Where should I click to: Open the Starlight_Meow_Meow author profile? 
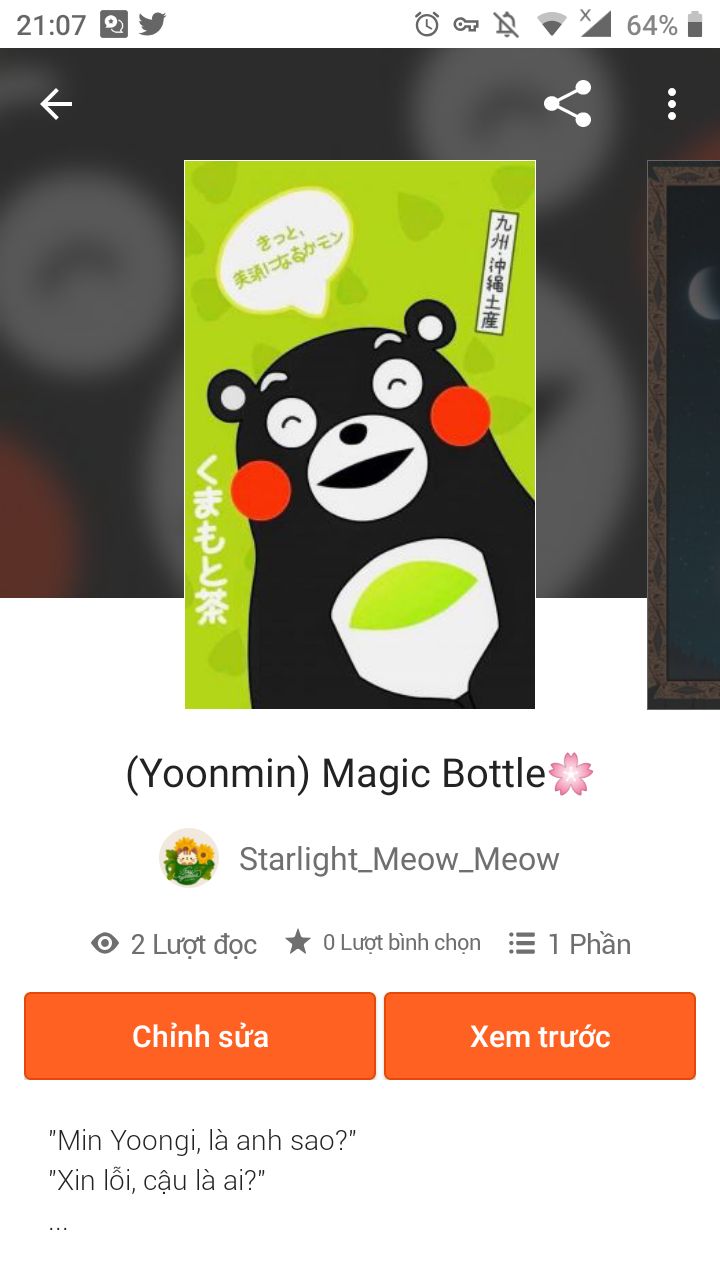(x=398, y=859)
